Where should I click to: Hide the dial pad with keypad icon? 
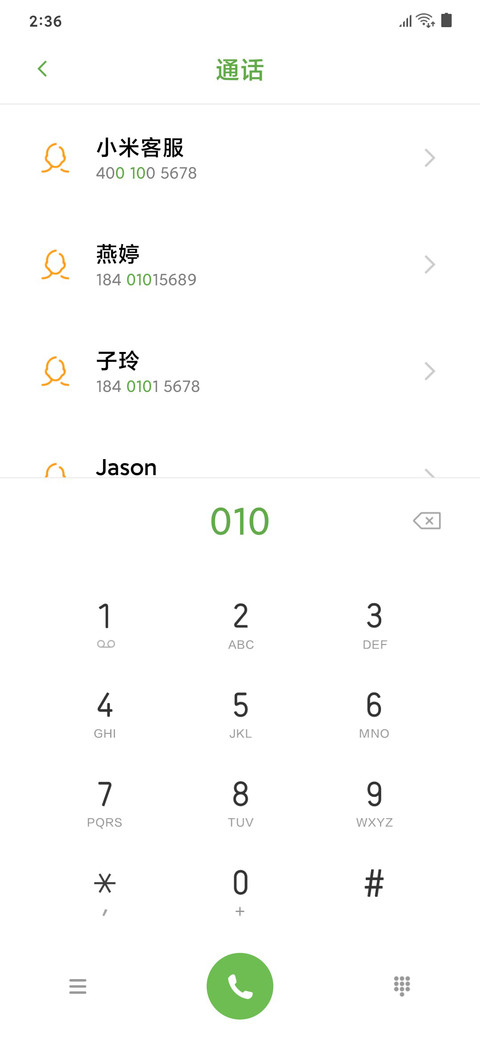pyautogui.click(x=402, y=986)
